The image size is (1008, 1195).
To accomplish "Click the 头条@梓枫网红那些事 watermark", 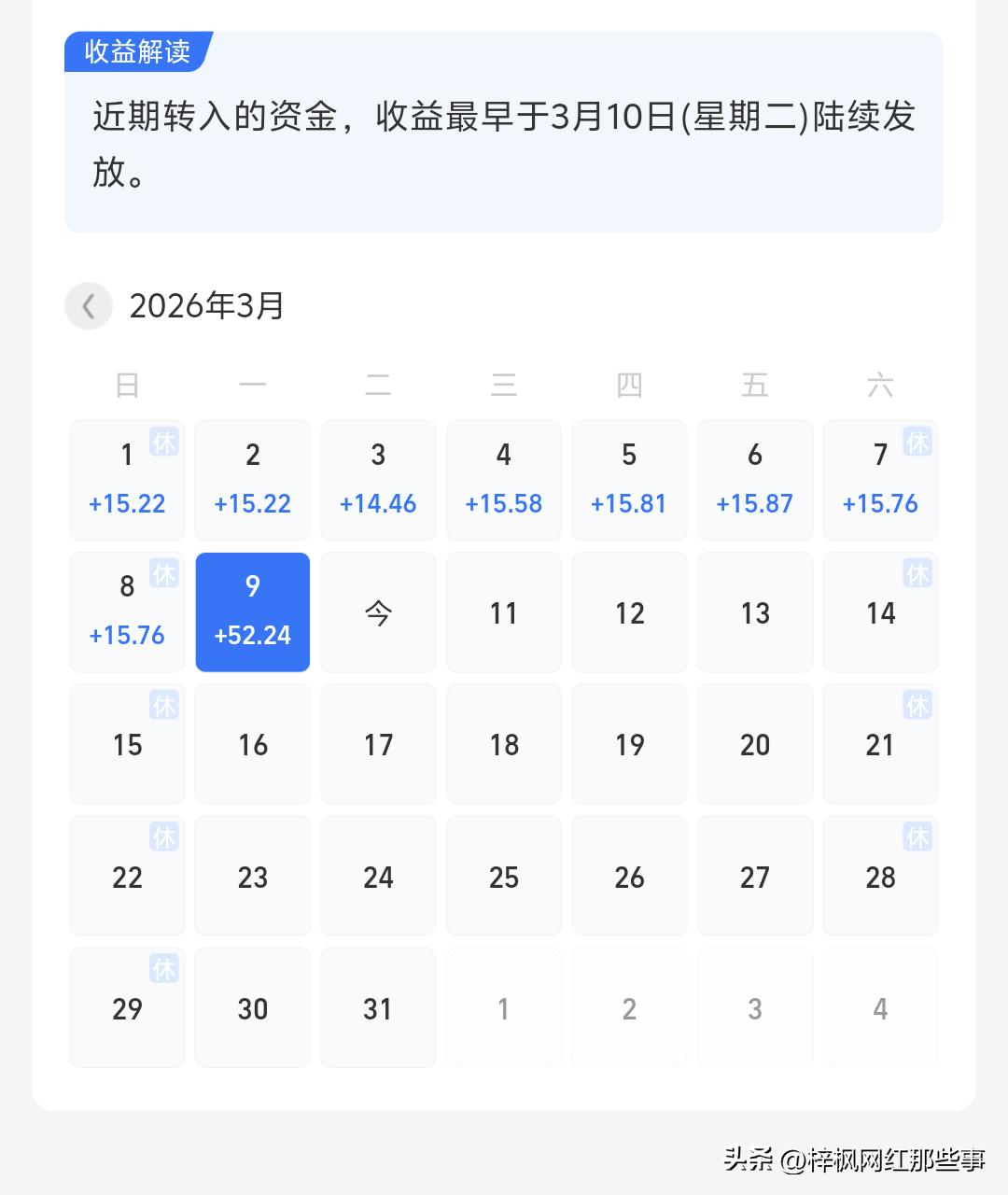I will (x=855, y=1160).
